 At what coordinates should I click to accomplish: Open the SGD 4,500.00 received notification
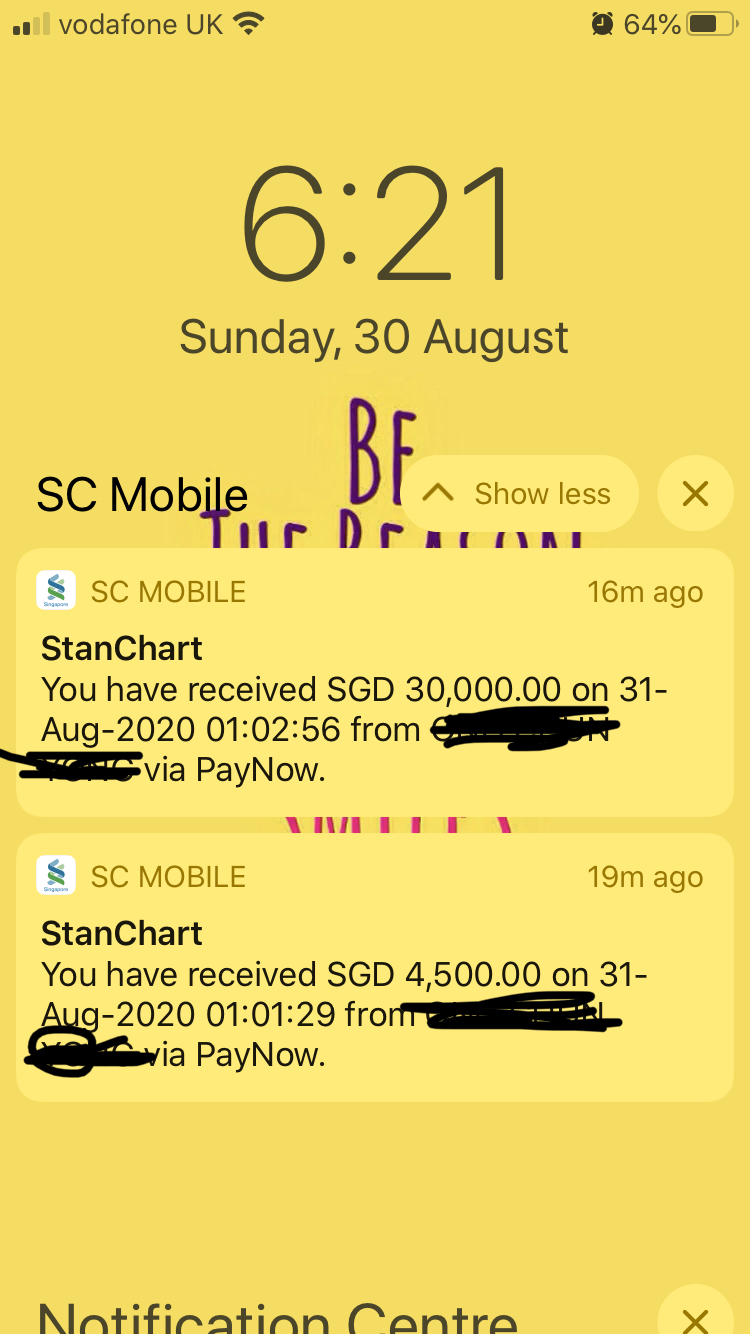click(375, 967)
